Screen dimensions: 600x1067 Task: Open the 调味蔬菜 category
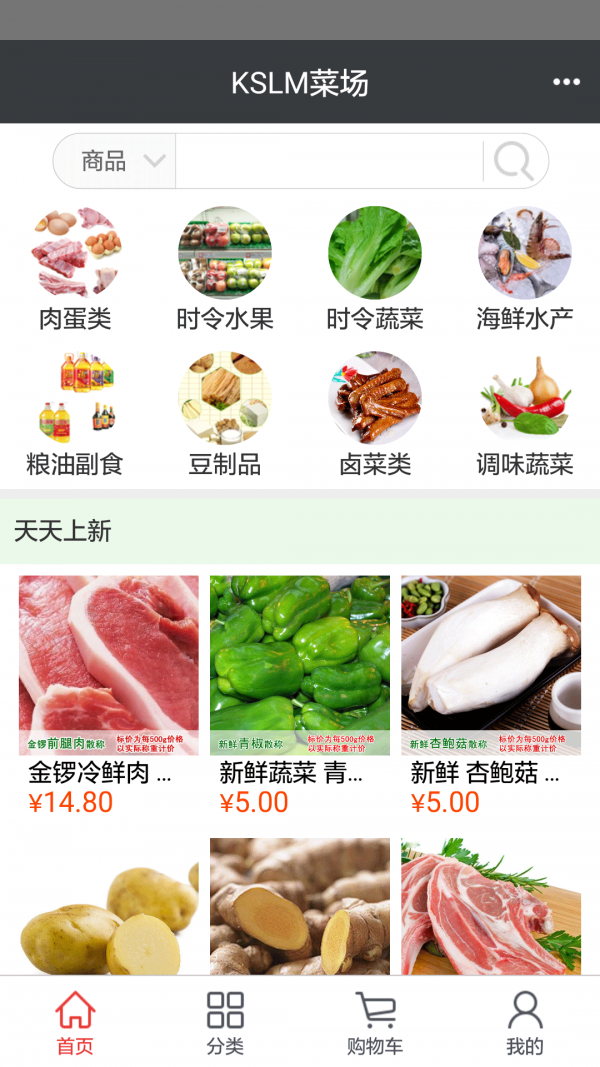[x=525, y=413]
